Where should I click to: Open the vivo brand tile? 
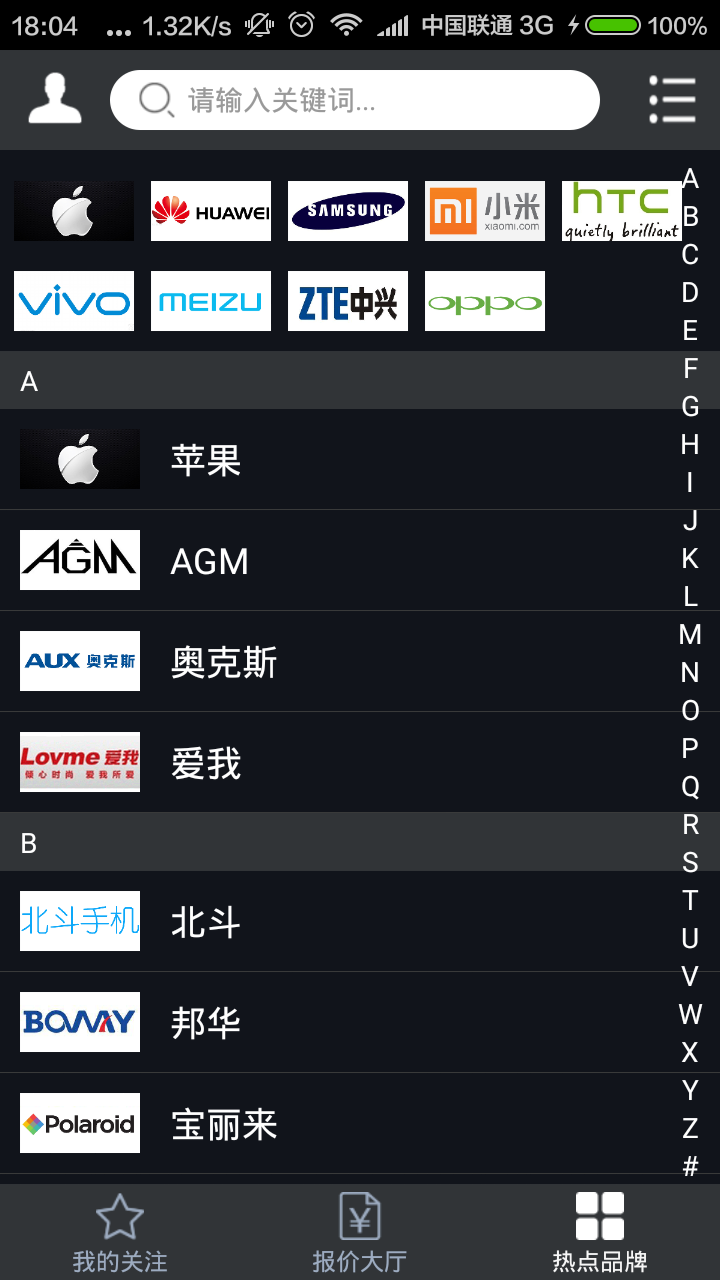(x=74, y=301)
